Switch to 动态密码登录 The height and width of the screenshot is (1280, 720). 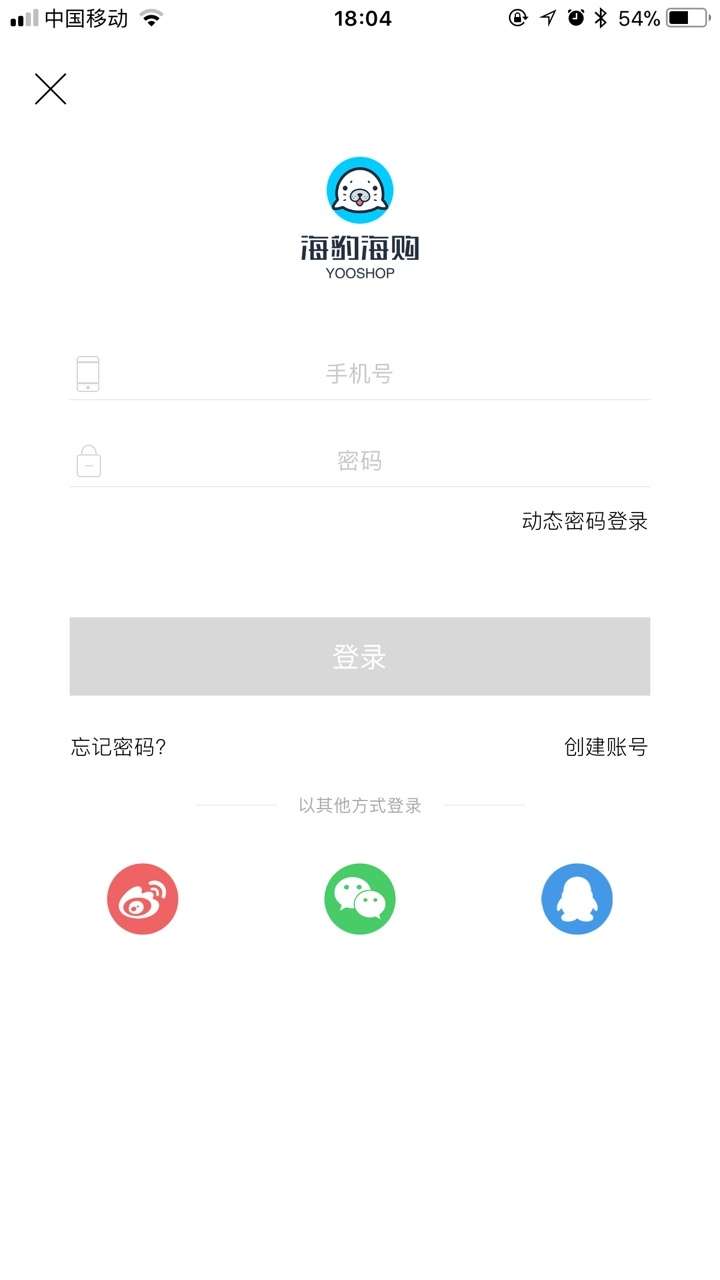[585, 521]
